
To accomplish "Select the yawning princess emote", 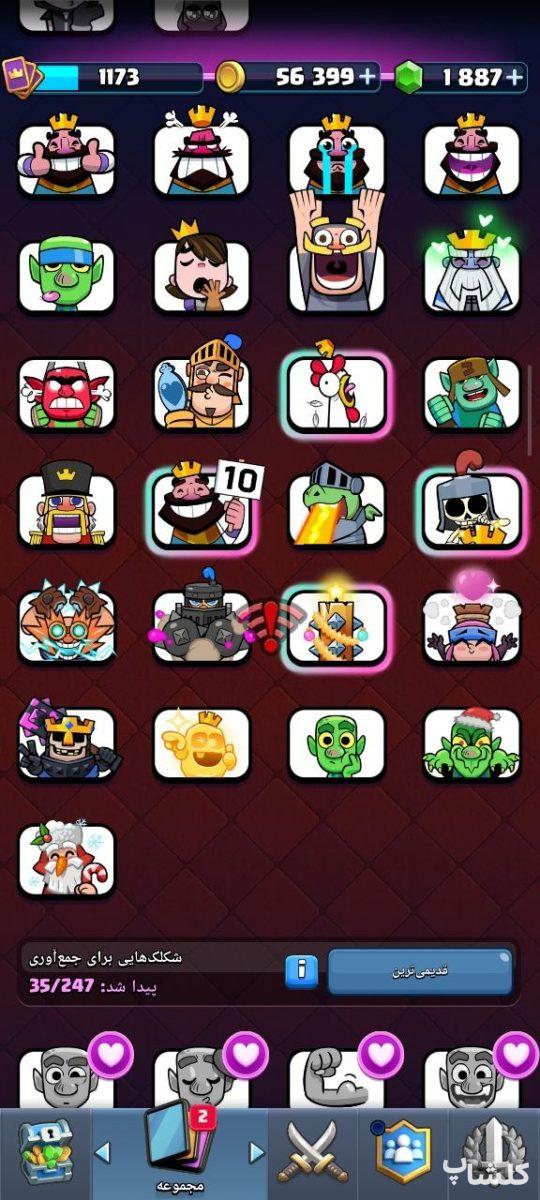I will pyautogui.click(x=202, y=267).
